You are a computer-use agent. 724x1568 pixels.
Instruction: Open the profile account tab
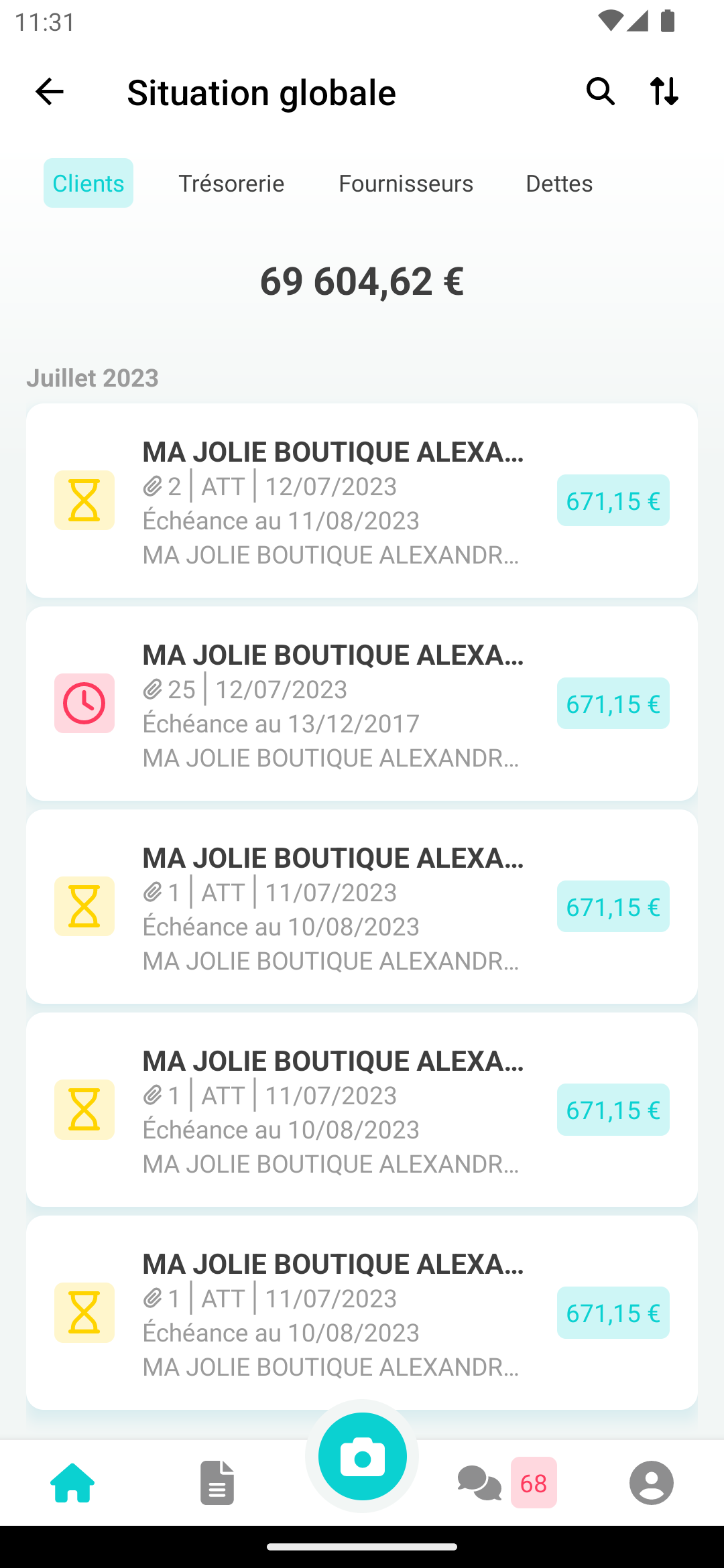pyautogui.click(x=651, y=1482)
